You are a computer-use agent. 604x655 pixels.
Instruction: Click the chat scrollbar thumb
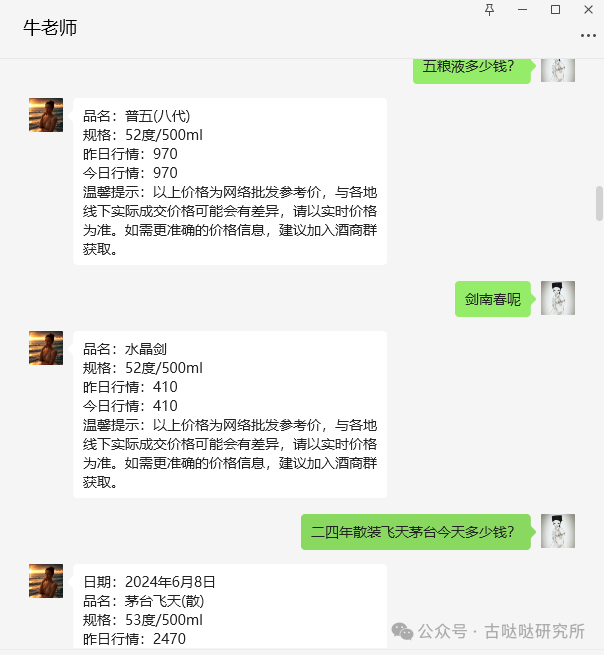599,202
